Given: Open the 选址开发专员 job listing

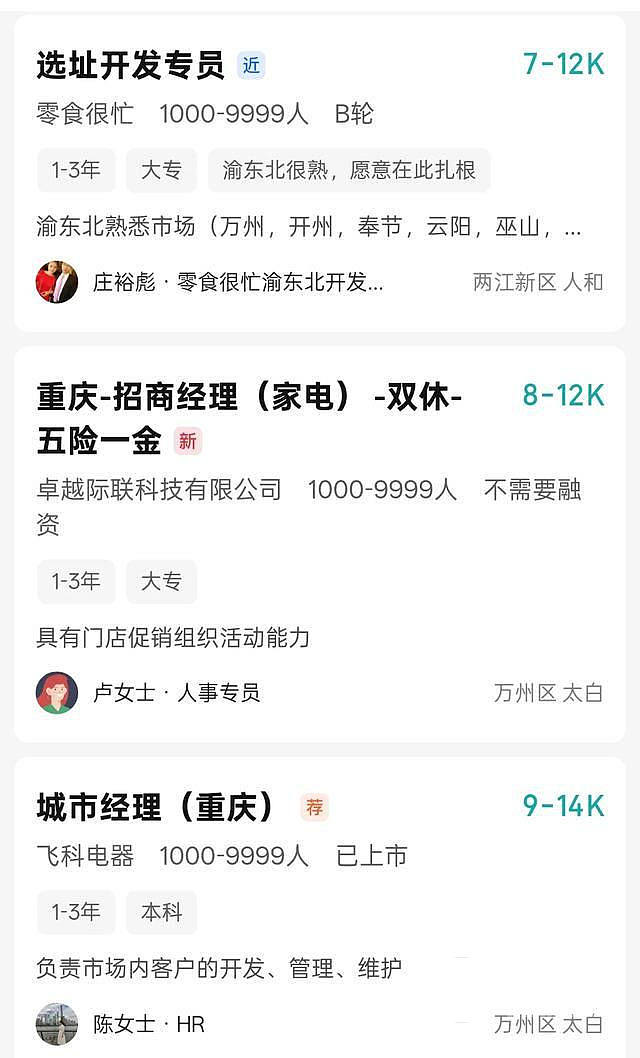Looking at the screenshot, I should click(131, 65).
